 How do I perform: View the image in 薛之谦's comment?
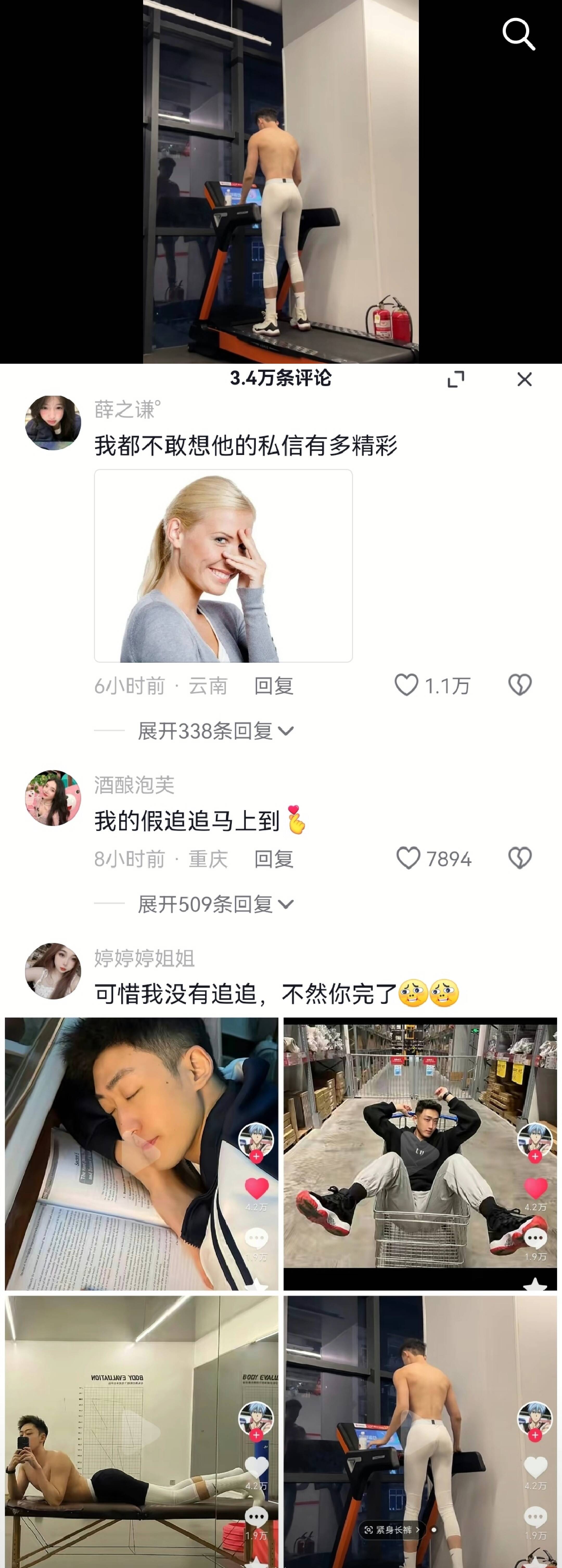223,565
